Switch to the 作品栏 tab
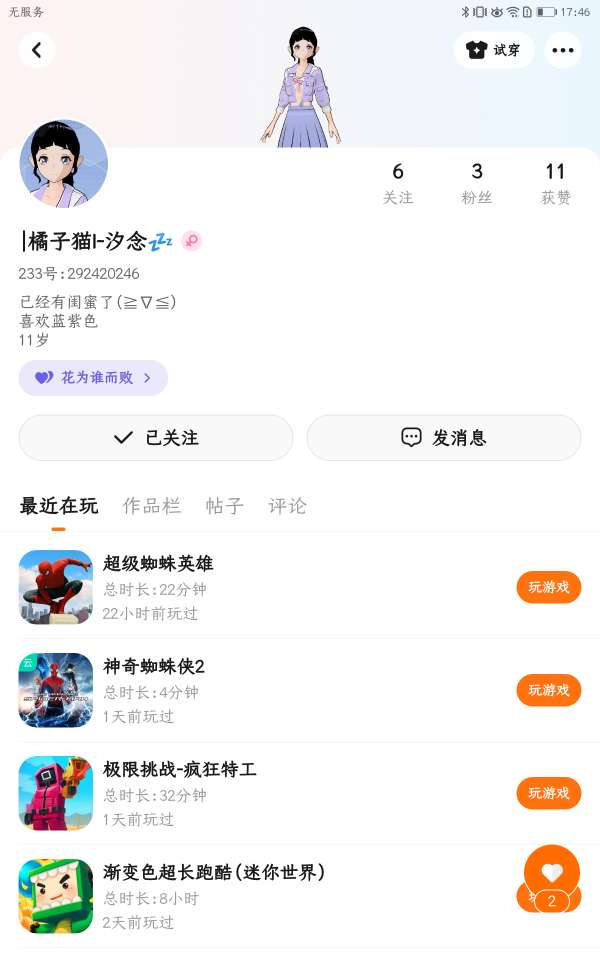600x960 pixels. [x=152, y=506]
